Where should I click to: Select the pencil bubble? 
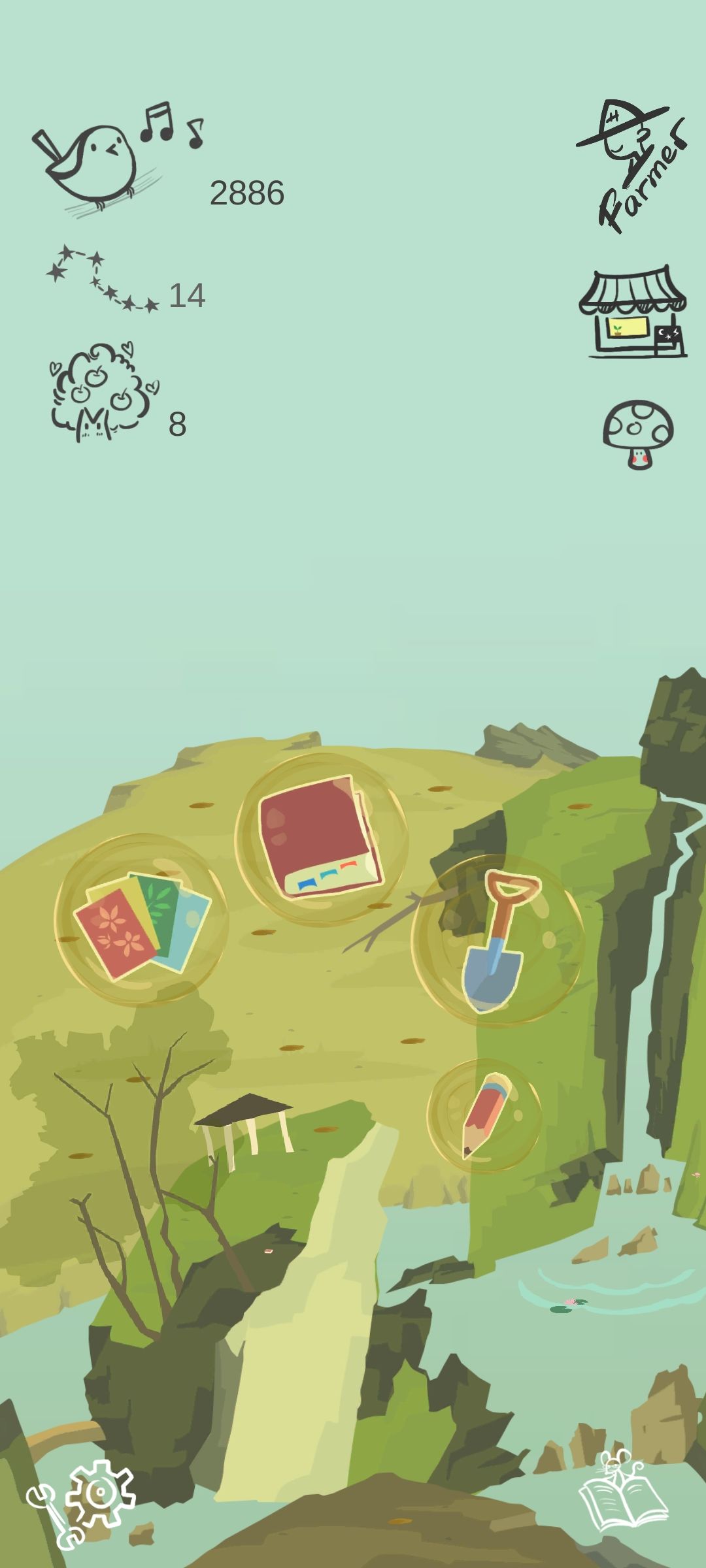pos(484,1115)
